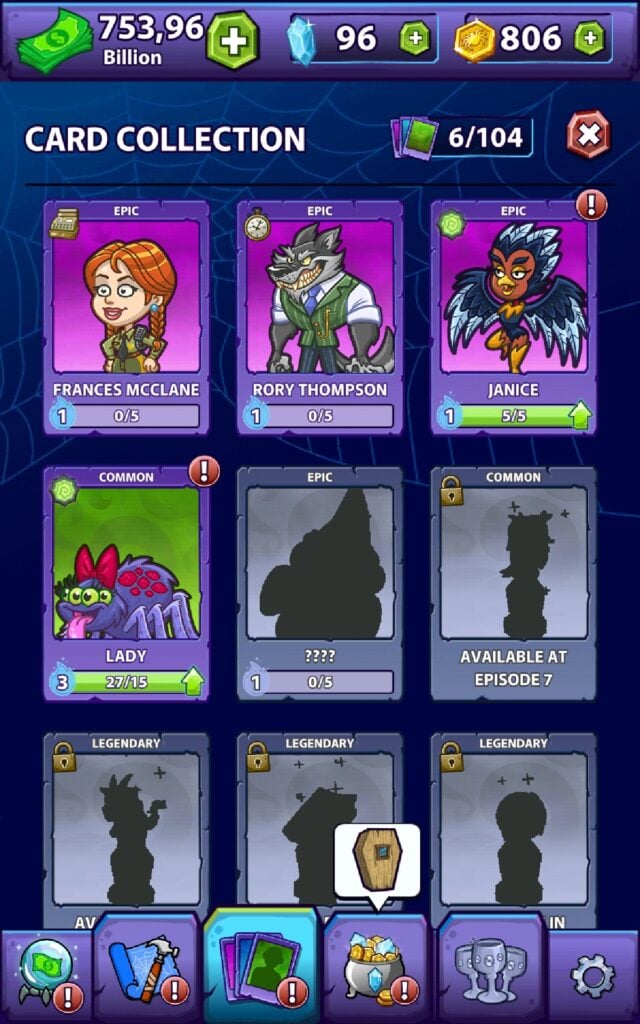This screenshot has width=640, height=1024.
Task: Tap the coffin speech bubble
Action: point(376,859)
